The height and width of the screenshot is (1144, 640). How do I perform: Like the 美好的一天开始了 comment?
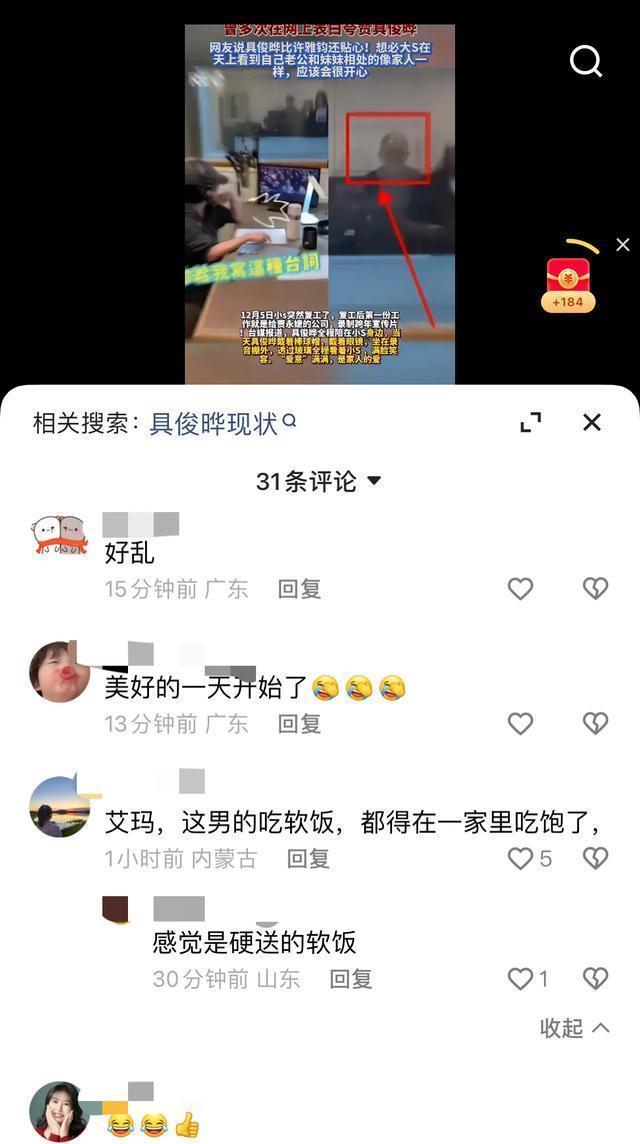tap(520, 723)
